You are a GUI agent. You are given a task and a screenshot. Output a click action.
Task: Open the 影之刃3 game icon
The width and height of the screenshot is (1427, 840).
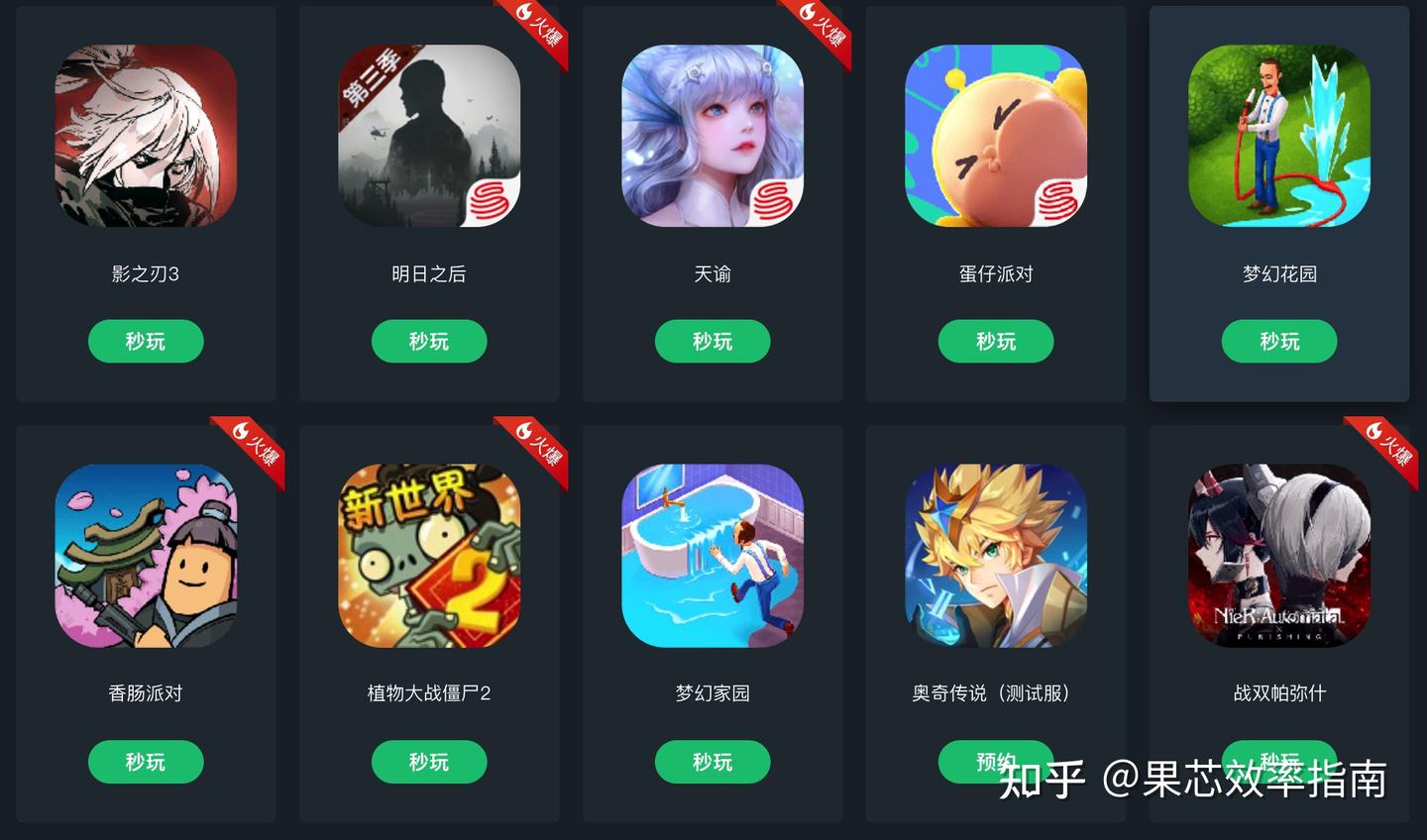click(x=146, y=136)
